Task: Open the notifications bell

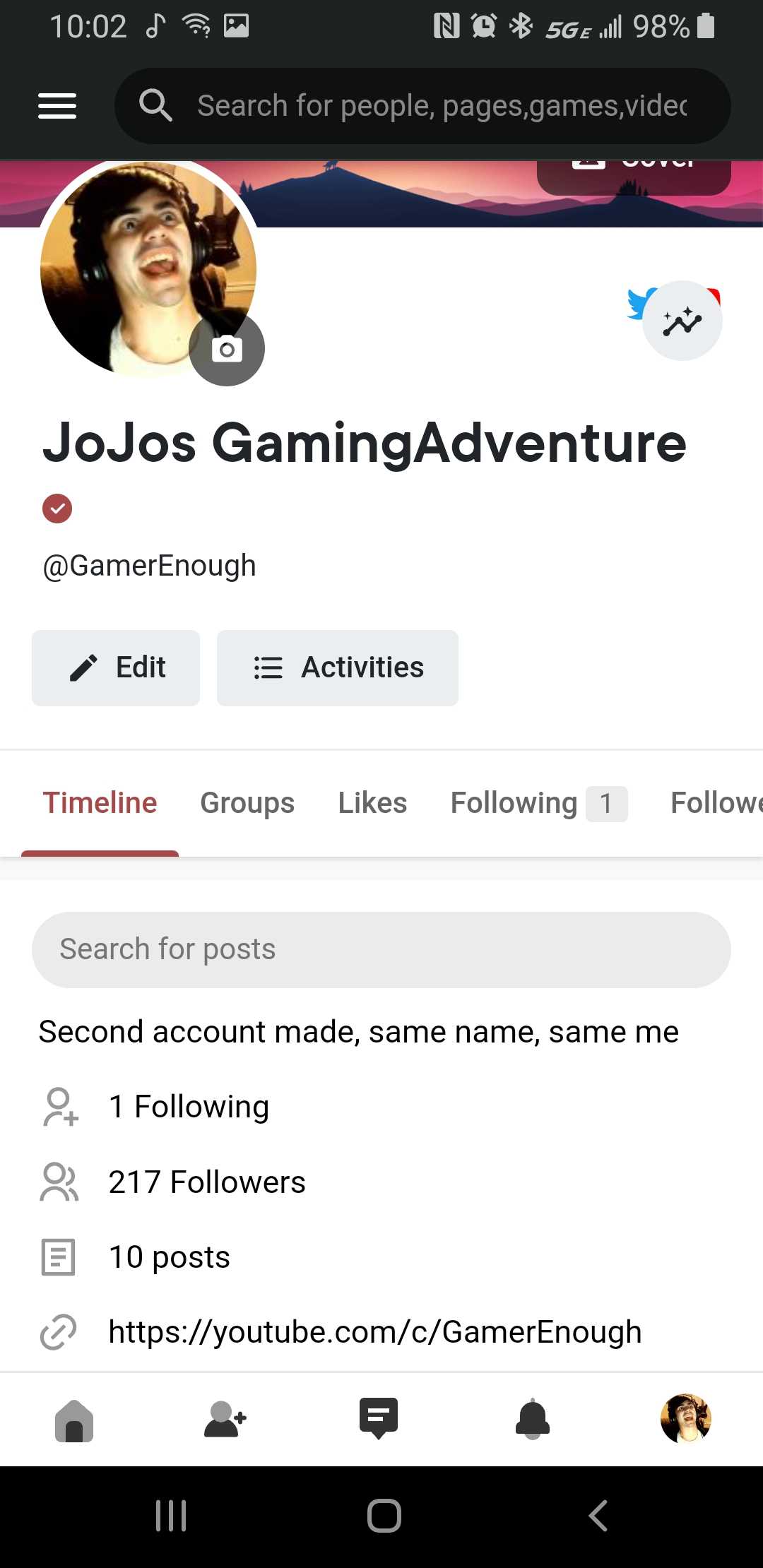Action: pyautogui.click(x=533, y=1420)
